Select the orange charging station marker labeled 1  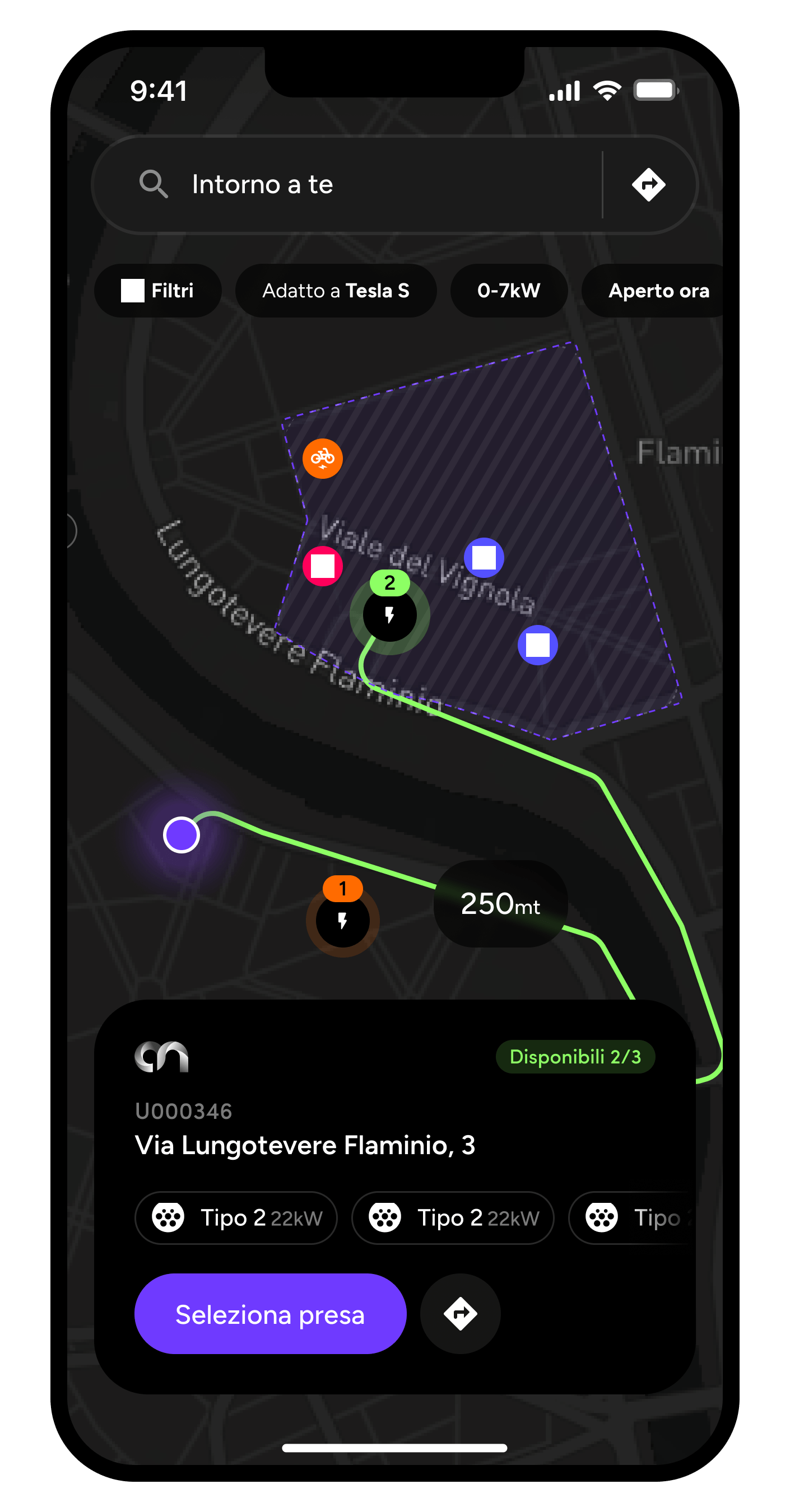pyautogui.click(x=342, y=919)
